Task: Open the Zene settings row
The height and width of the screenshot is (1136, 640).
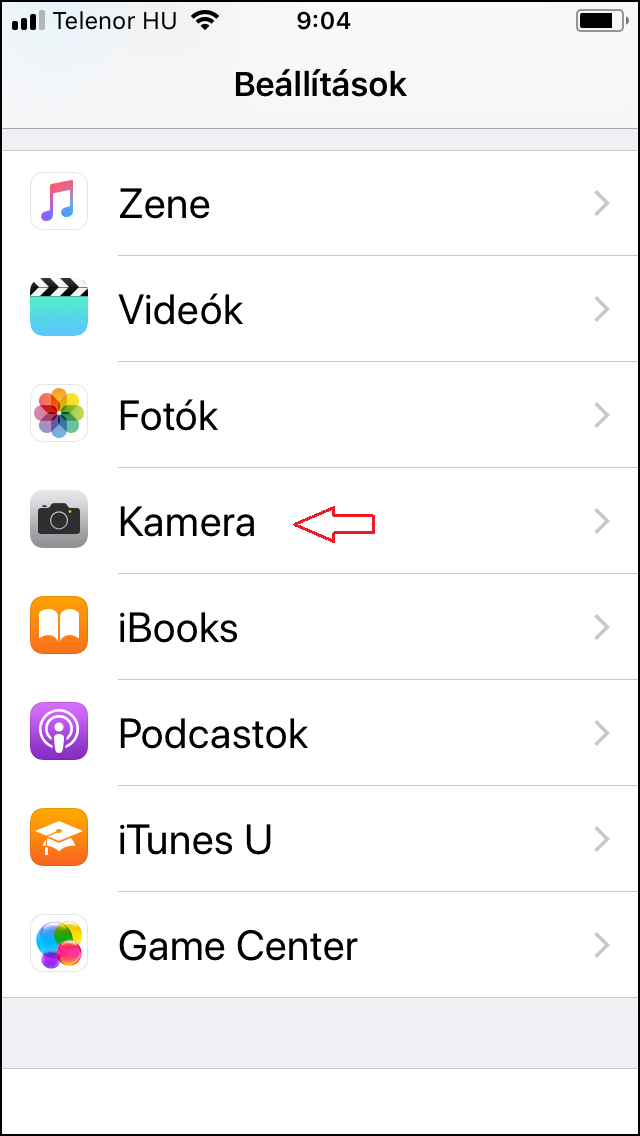Action: tap(320, 204)
